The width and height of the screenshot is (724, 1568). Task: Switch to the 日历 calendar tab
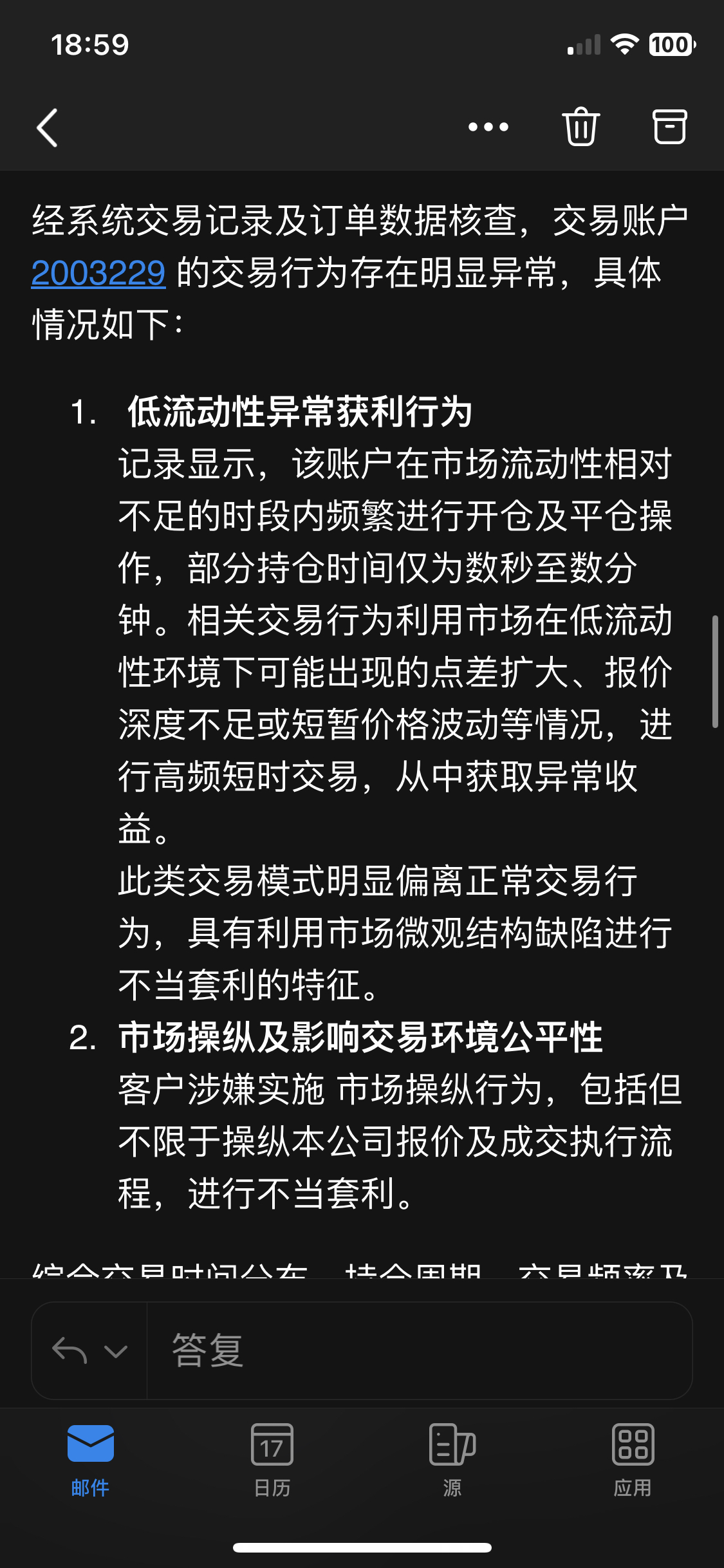pos(272,1459)
